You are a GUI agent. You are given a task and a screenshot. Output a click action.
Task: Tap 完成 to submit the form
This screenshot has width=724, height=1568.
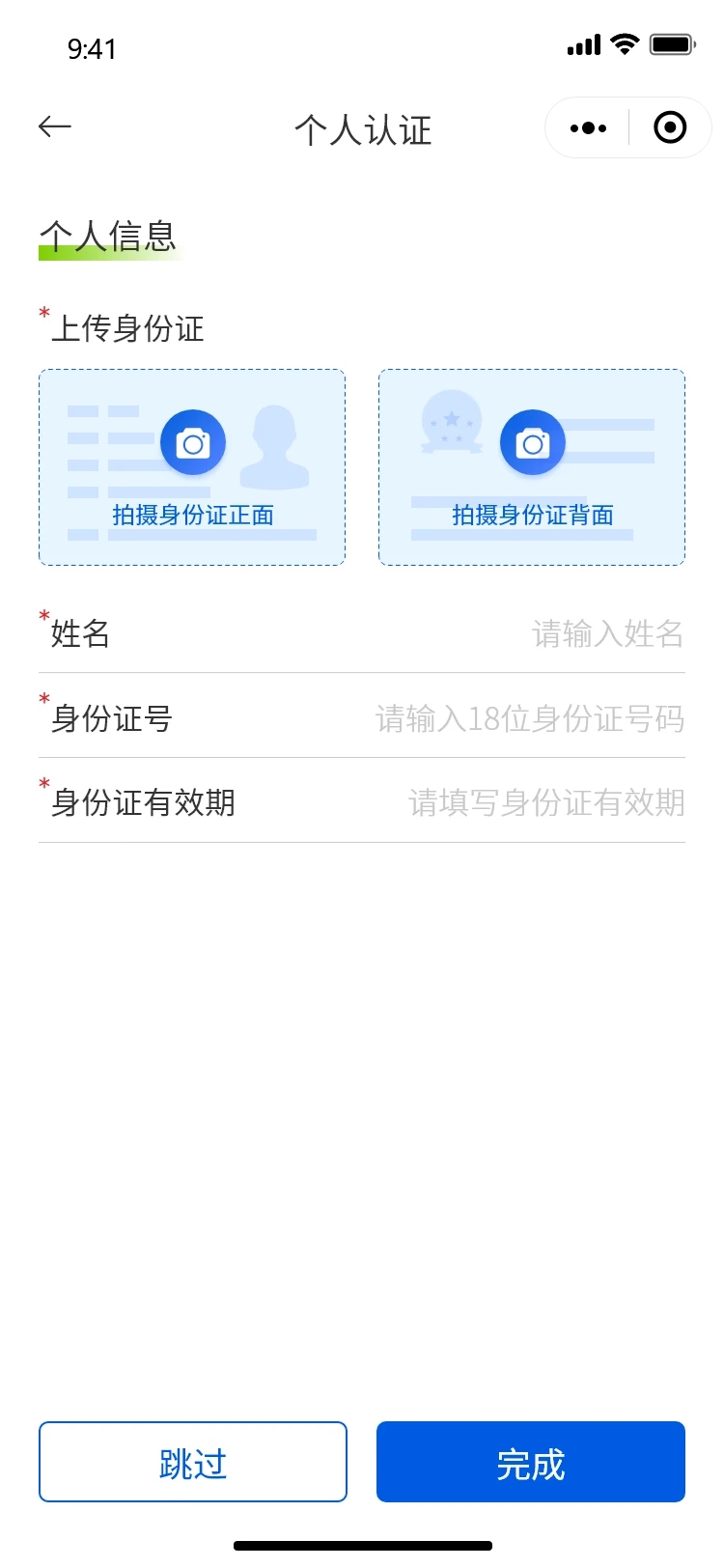tap(532, 1461)
